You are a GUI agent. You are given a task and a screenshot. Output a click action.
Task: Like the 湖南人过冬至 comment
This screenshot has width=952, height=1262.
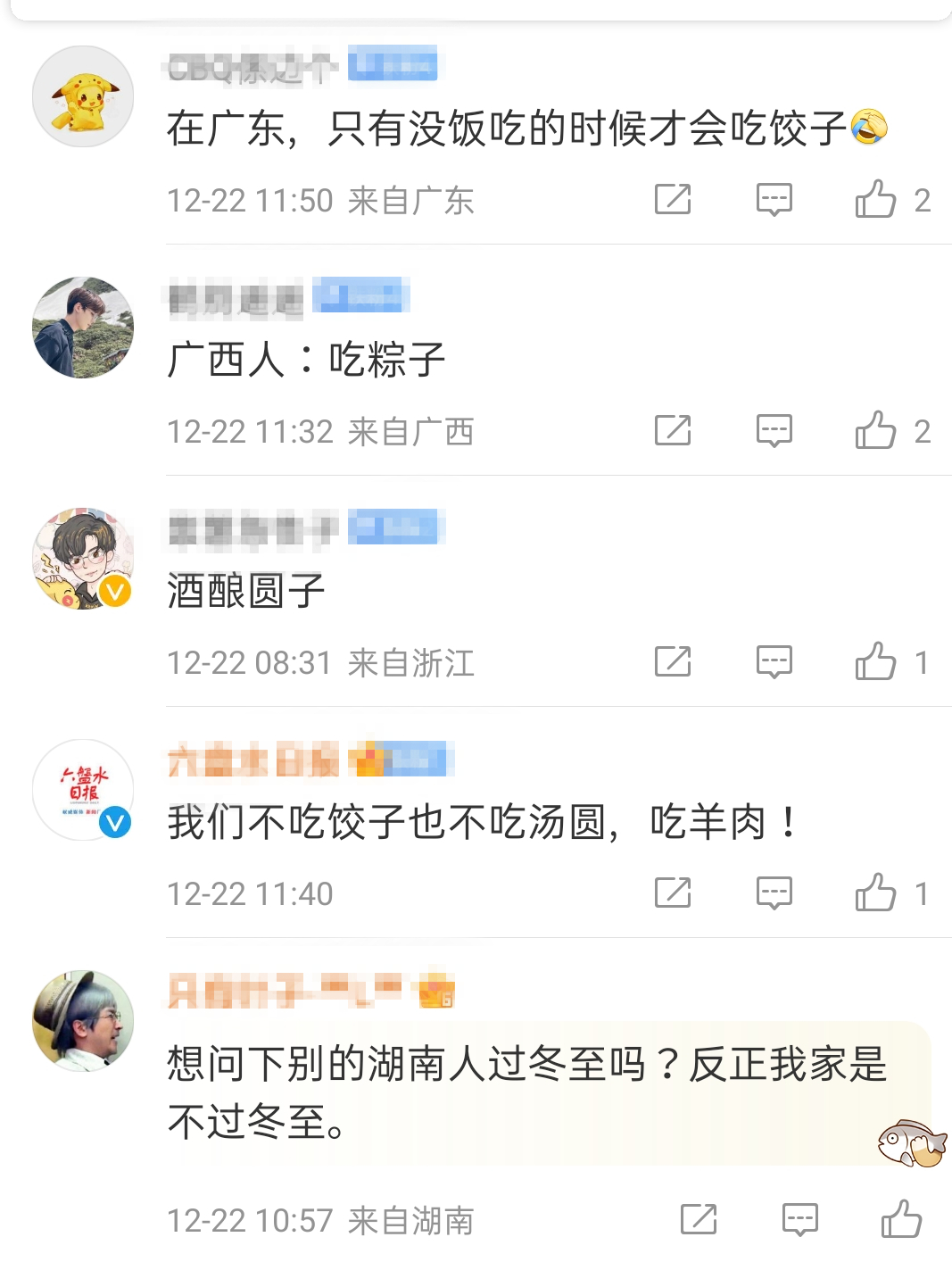point(901,1218)
